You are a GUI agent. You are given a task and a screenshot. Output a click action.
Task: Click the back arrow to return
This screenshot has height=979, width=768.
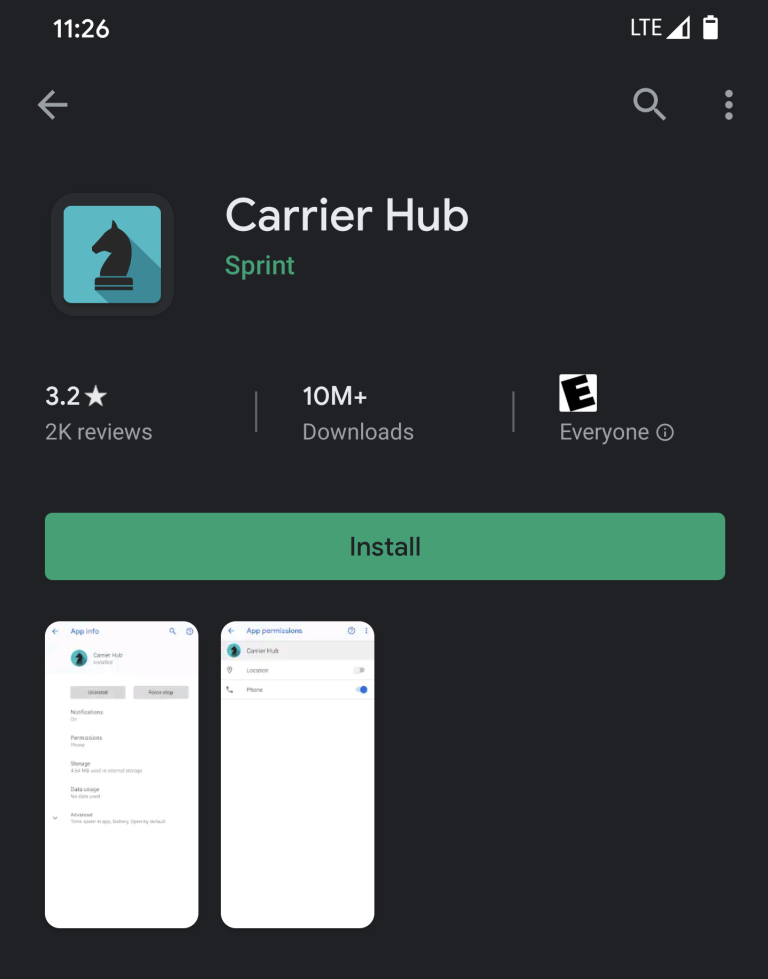click(x=52, y=104)
